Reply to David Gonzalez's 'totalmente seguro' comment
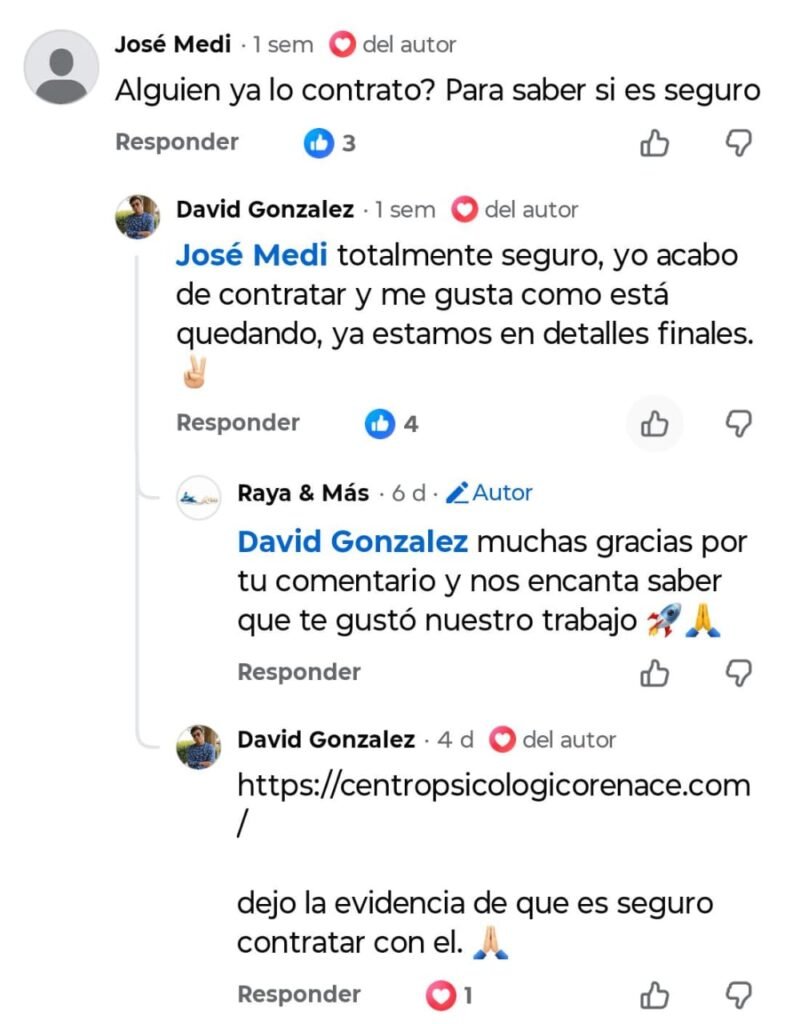The image size is (785, 1024). [x=238, y=423]
